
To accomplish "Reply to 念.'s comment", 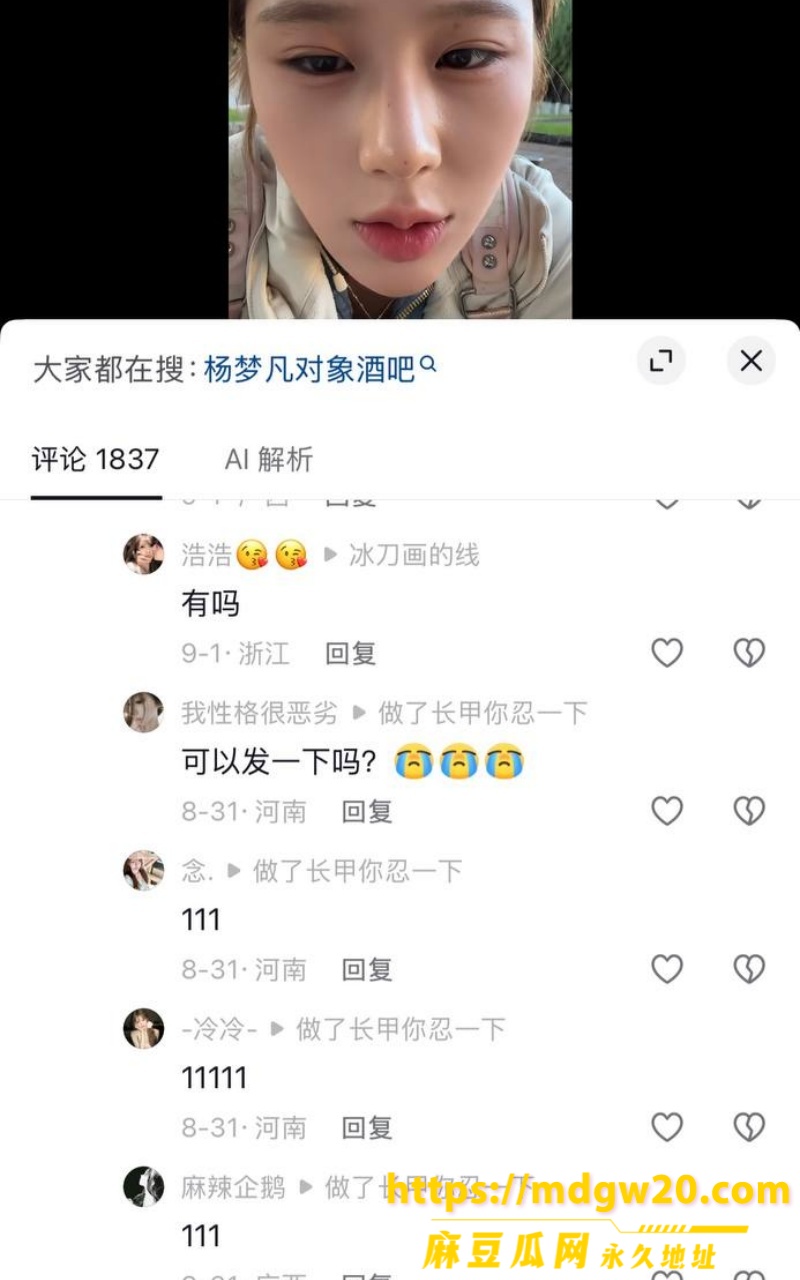I will [367, 969].
